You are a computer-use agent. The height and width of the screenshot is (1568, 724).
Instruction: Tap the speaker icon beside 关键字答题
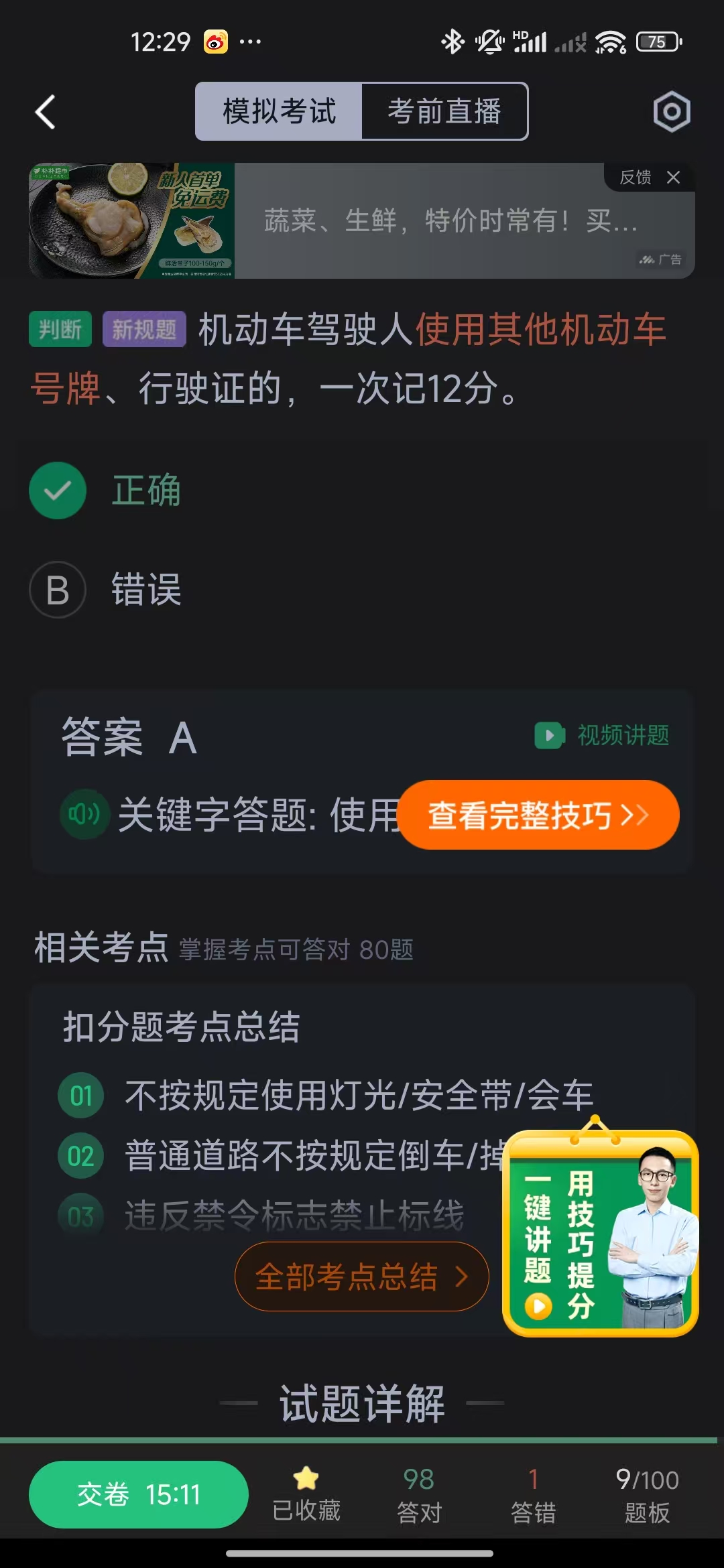tap(83, 815)
